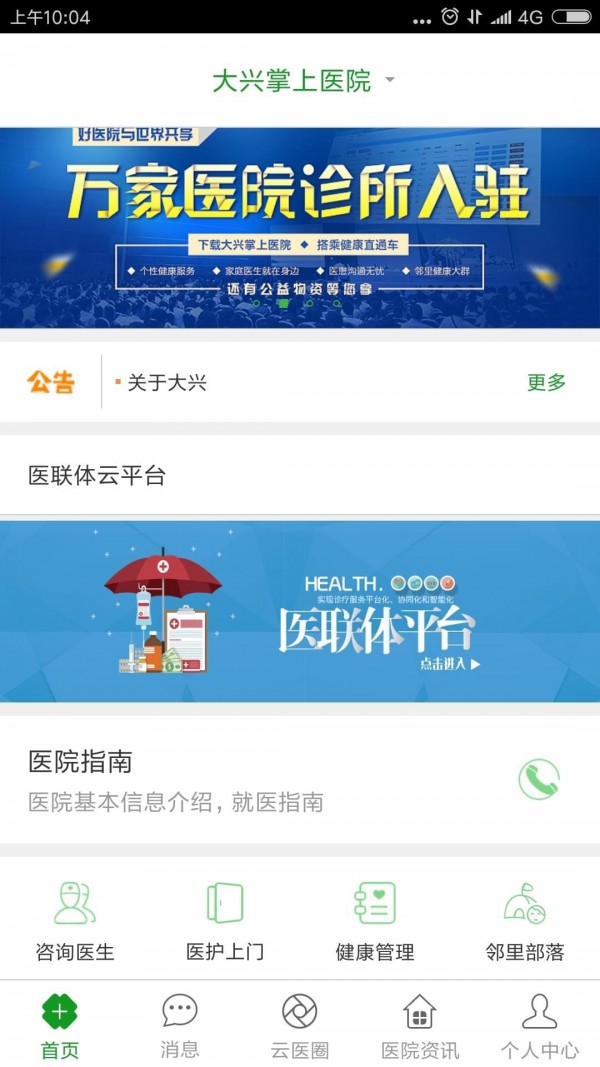Open the 医院资讯 news tab
Screen dimensions: 600x1067
click(x=420, y=1025)
